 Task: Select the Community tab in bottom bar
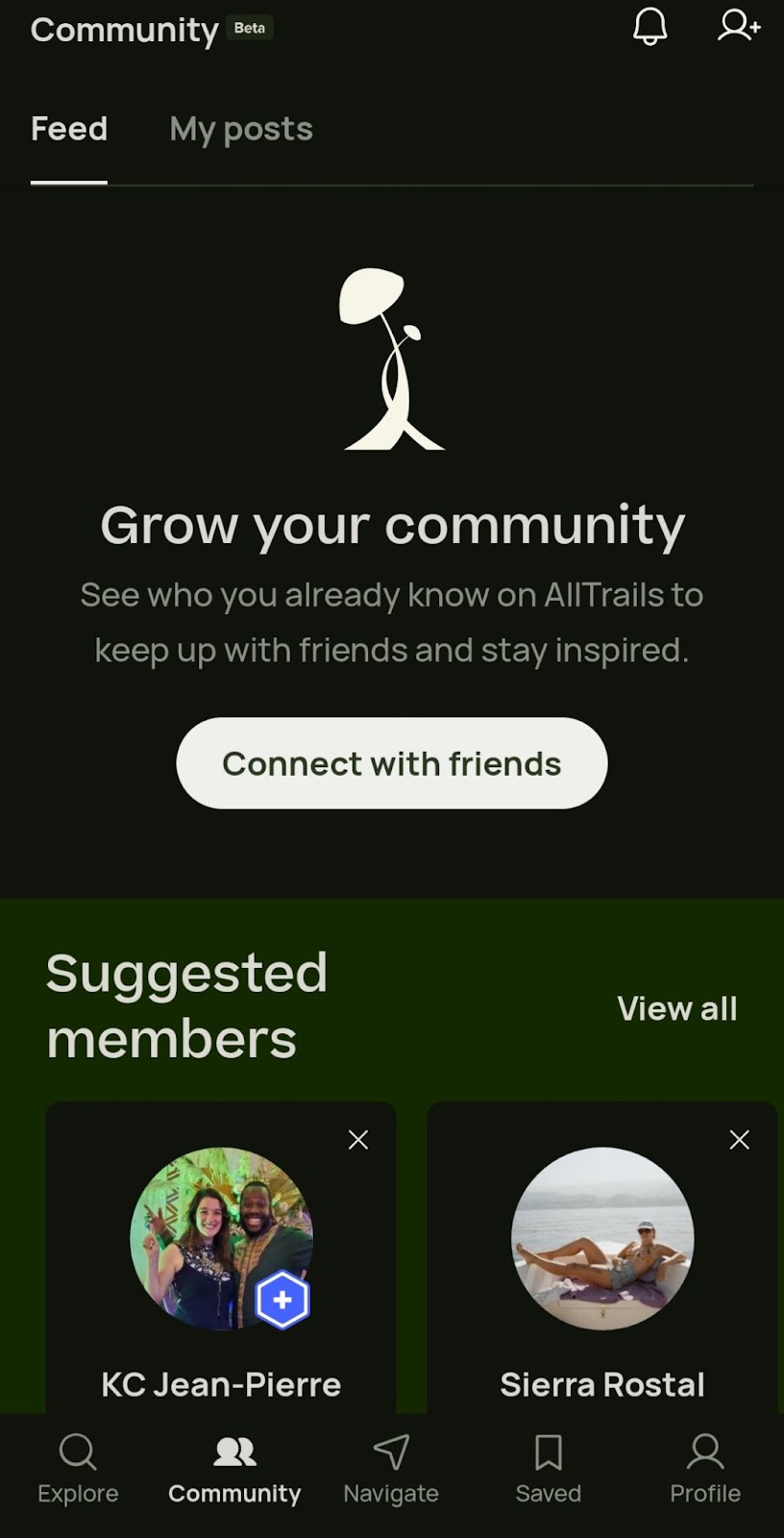coord(234,1469)
